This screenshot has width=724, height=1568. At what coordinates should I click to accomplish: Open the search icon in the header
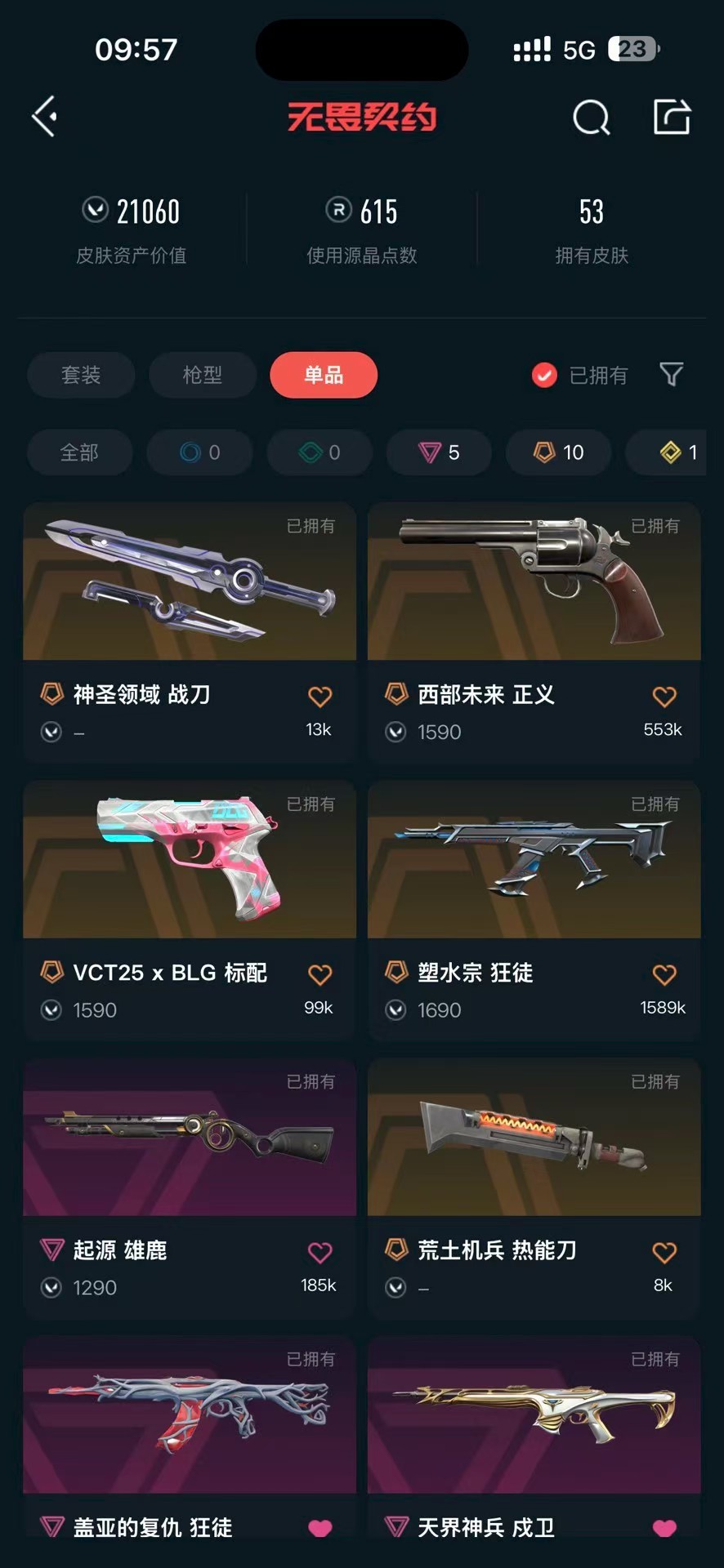tap(591, 118)
